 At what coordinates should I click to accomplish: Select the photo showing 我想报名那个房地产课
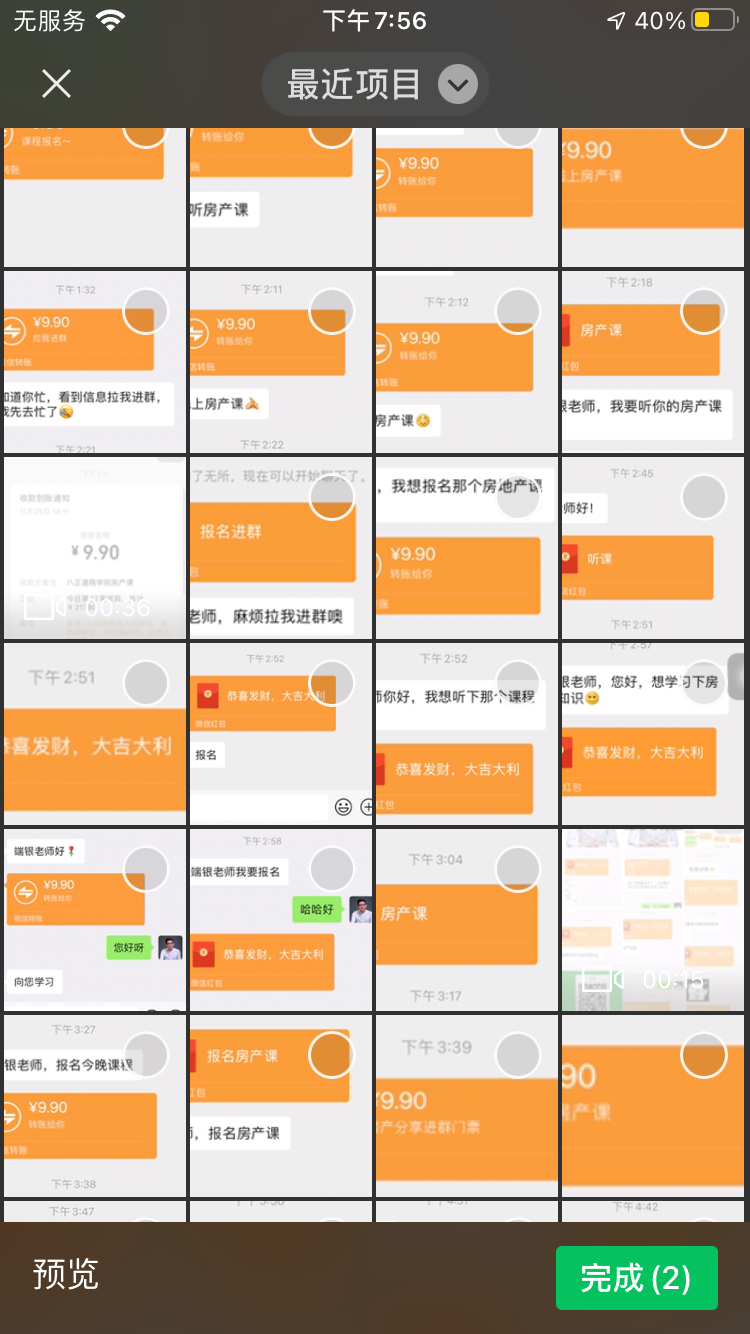tap(517, 498)
